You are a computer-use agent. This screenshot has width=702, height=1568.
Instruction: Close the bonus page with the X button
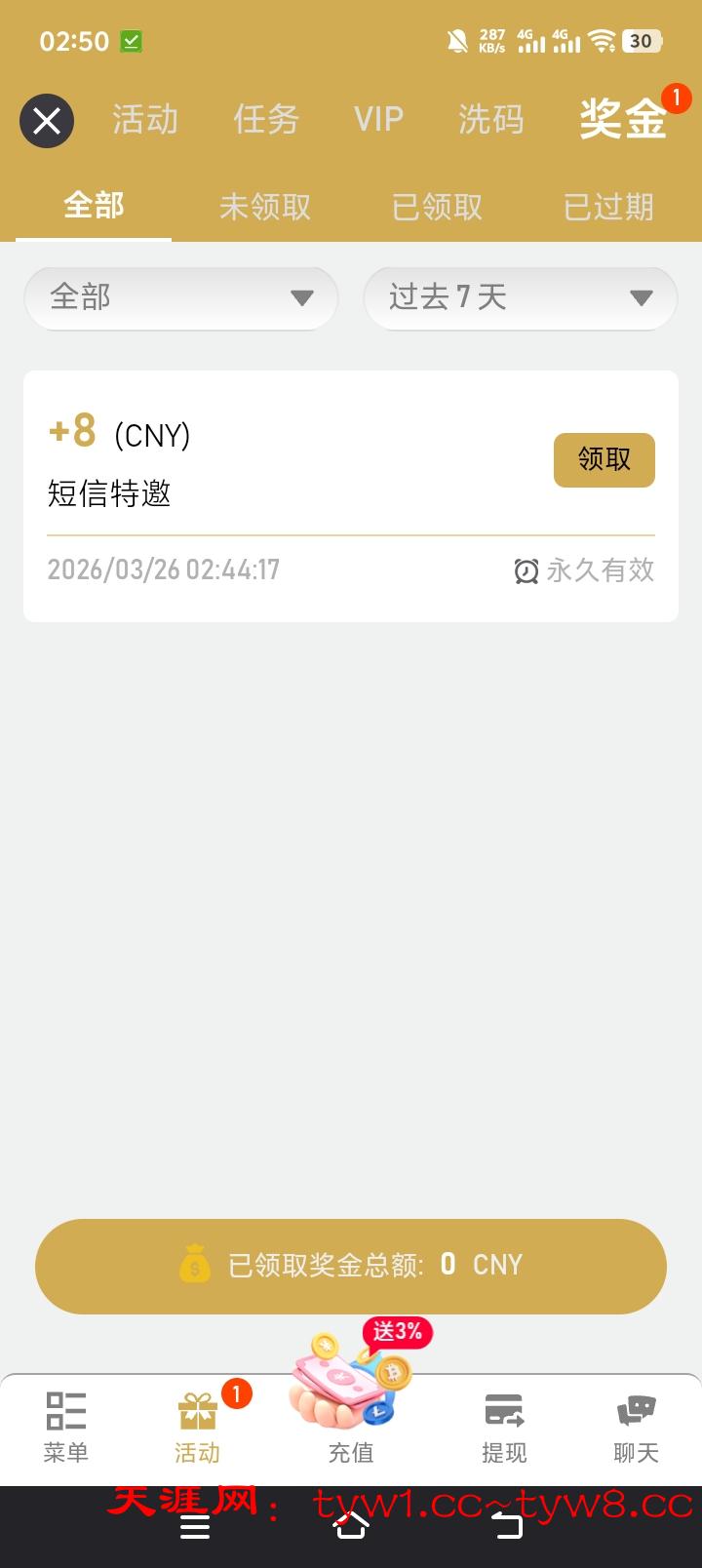pyautogui.click(x=47, y=121)
